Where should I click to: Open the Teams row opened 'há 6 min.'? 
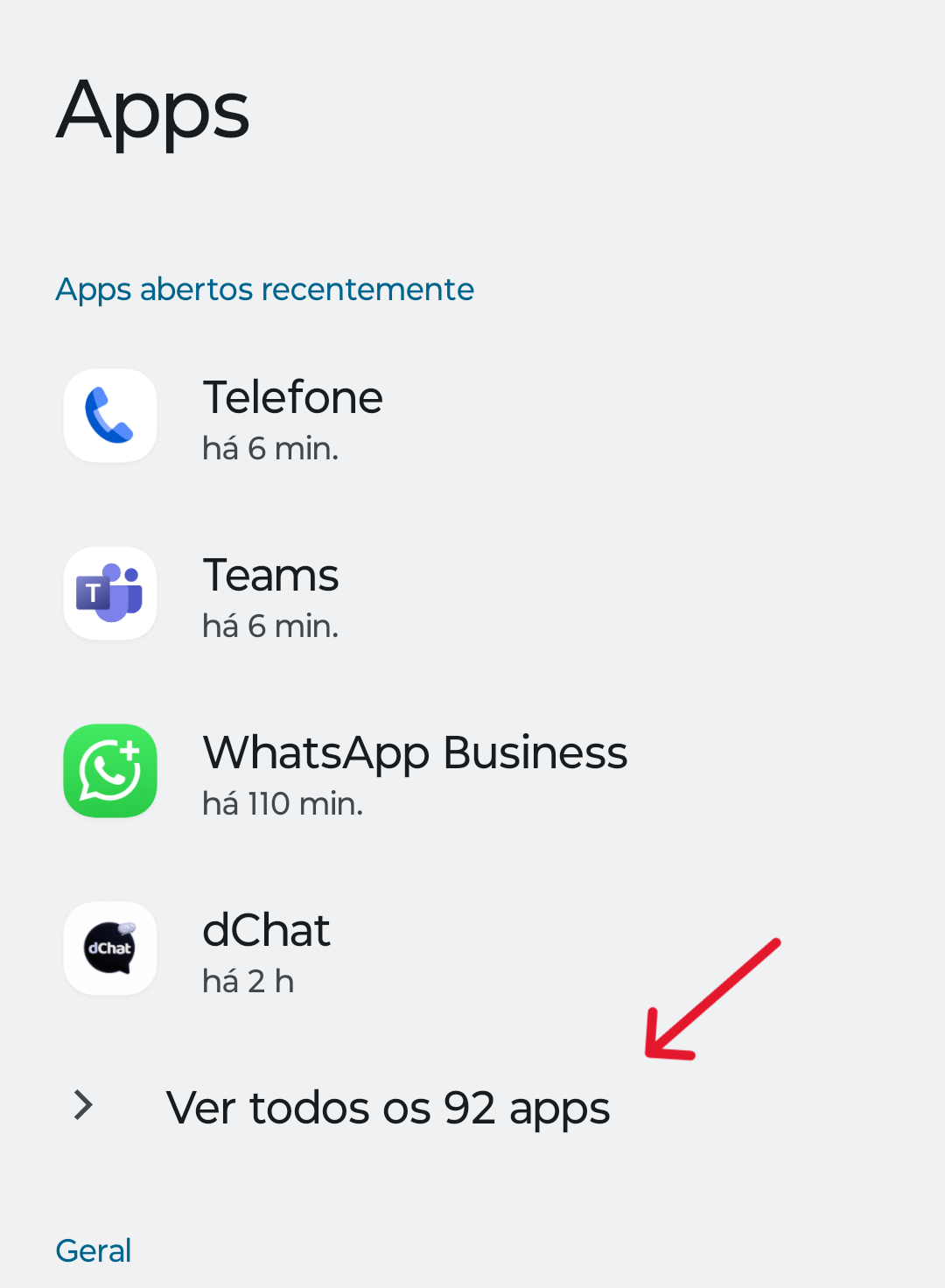point(271,593)
